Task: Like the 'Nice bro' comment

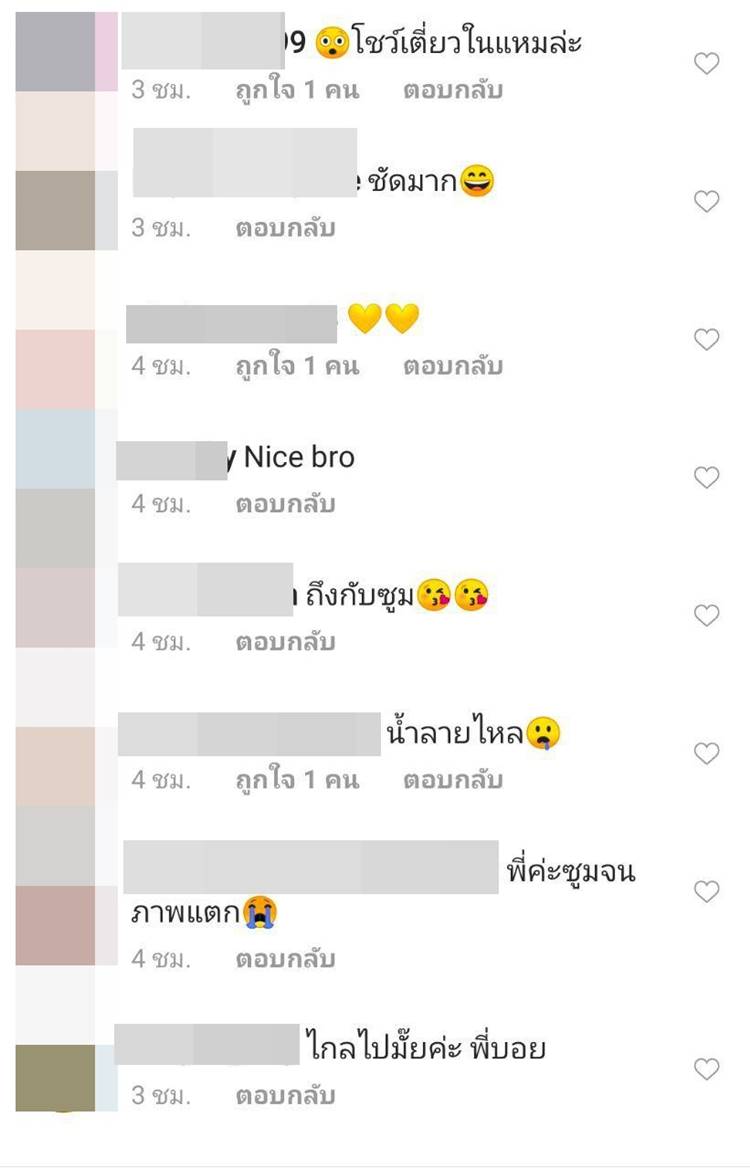Action: click(x=707, y=478)
